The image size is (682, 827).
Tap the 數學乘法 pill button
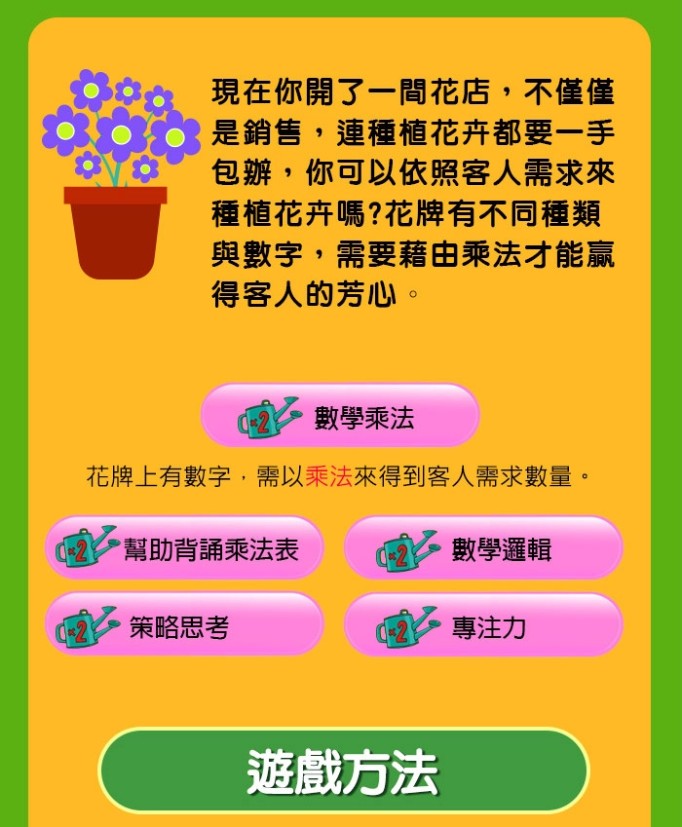(x=341, y=416)
